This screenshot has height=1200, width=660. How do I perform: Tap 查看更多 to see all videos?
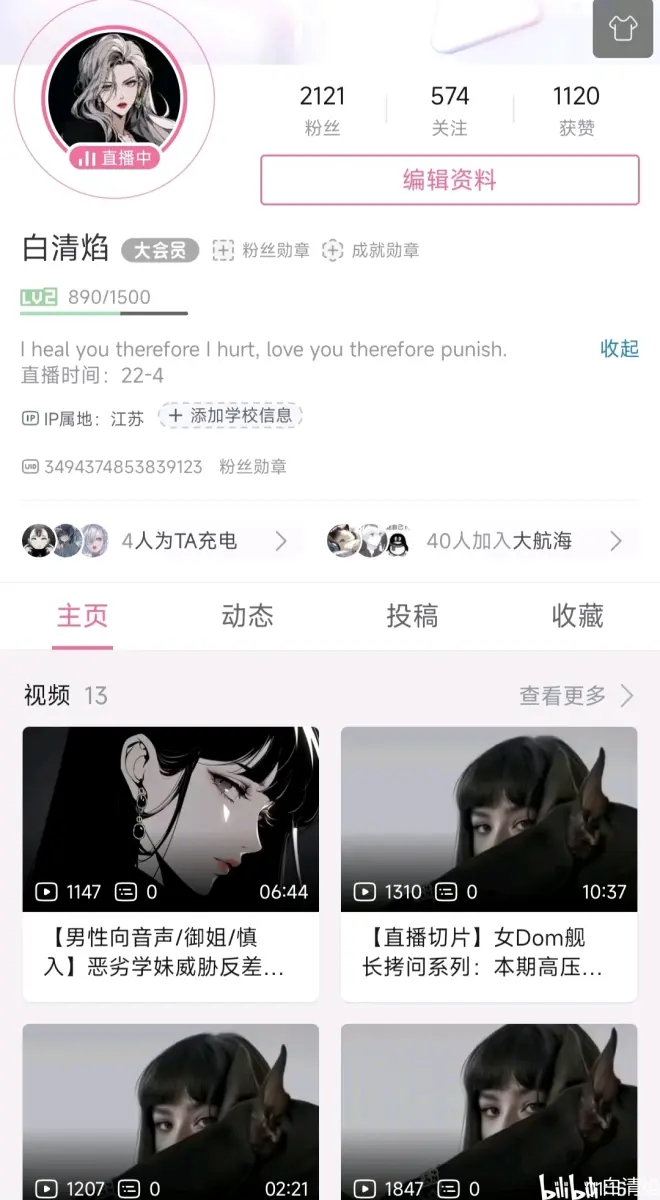(x=575, y=695)
